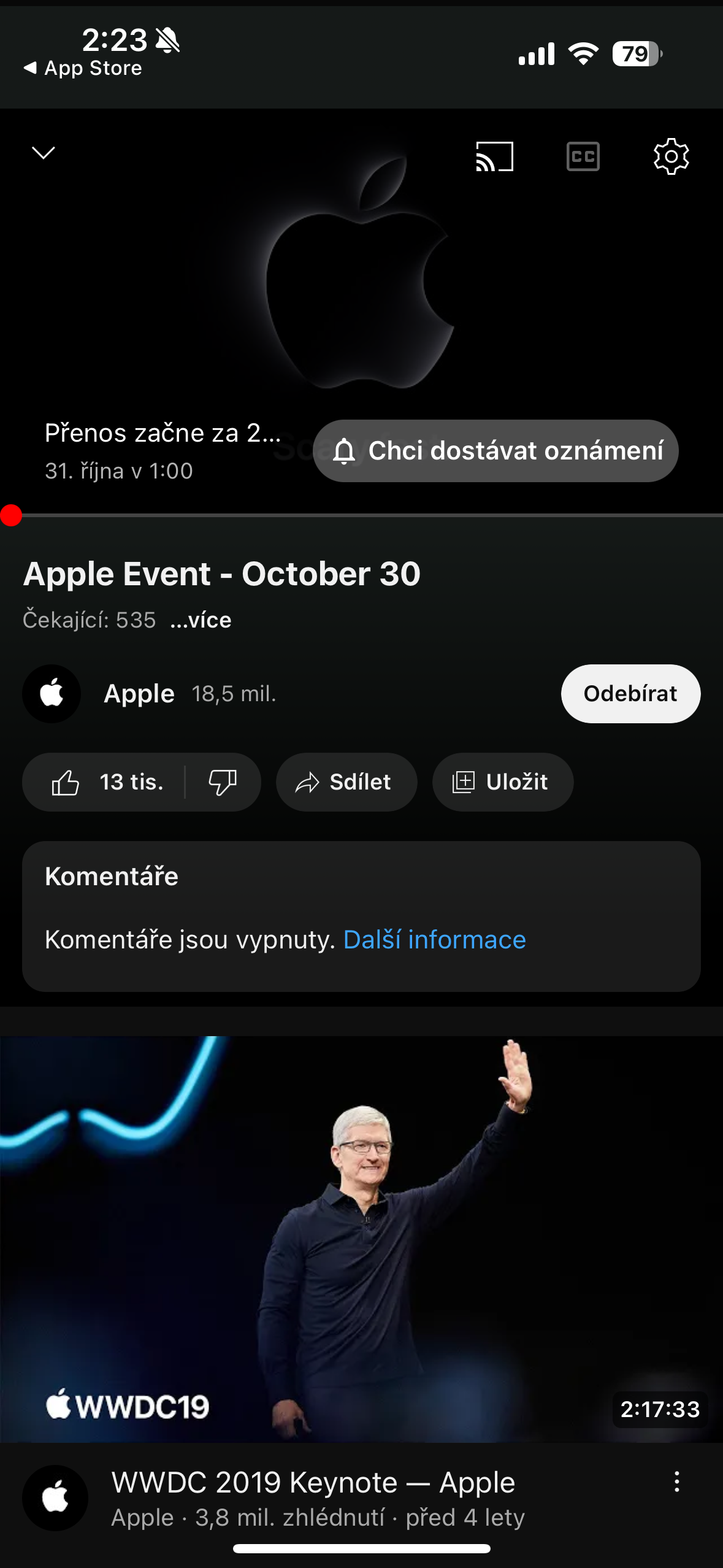This screenshot has width=723, height=1568.
Task: Open player settings via the gear icon
Action: 671,156
